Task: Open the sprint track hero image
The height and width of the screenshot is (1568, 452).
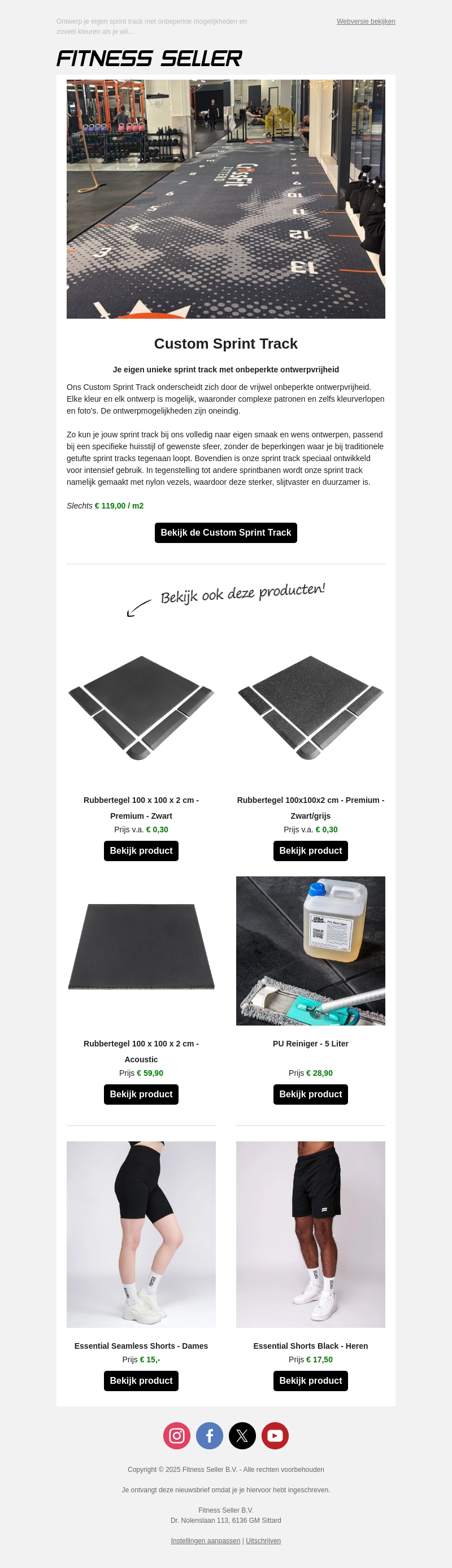Action: point(225,199)
